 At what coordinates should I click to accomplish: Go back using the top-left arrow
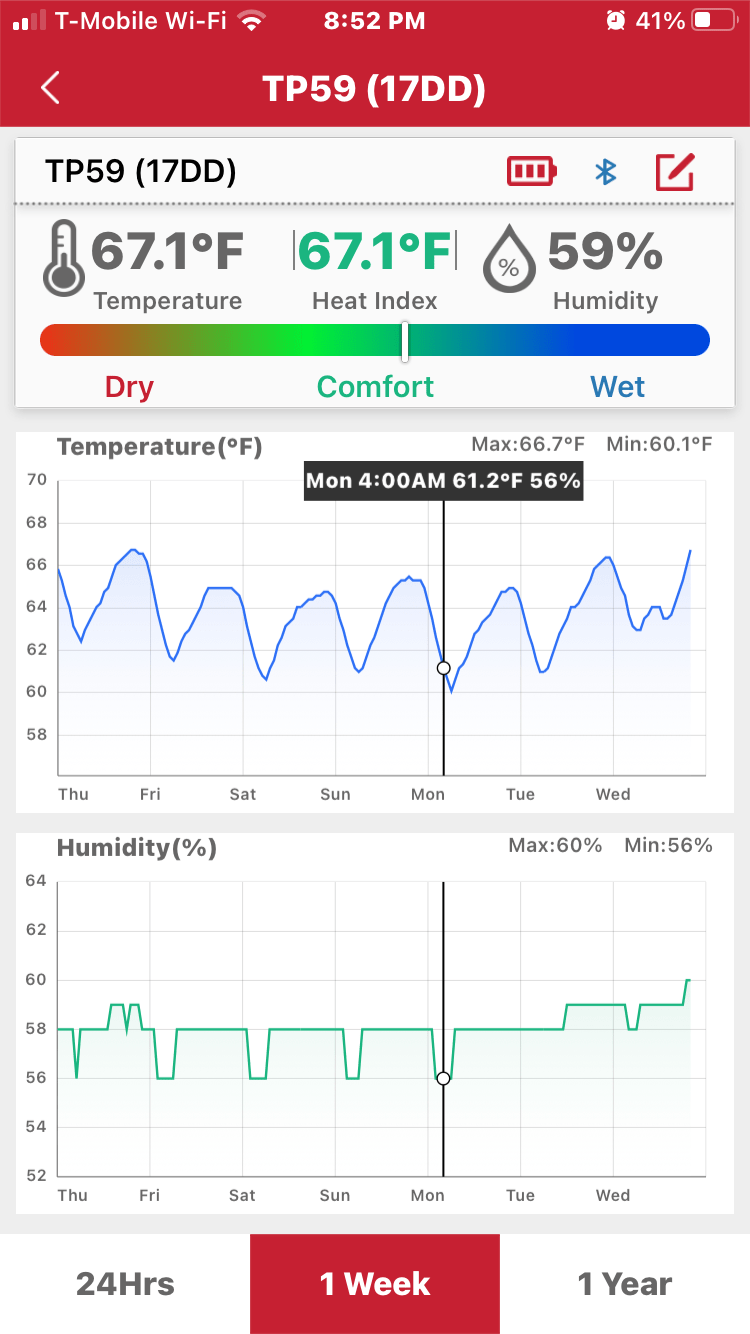coord(50,88)
